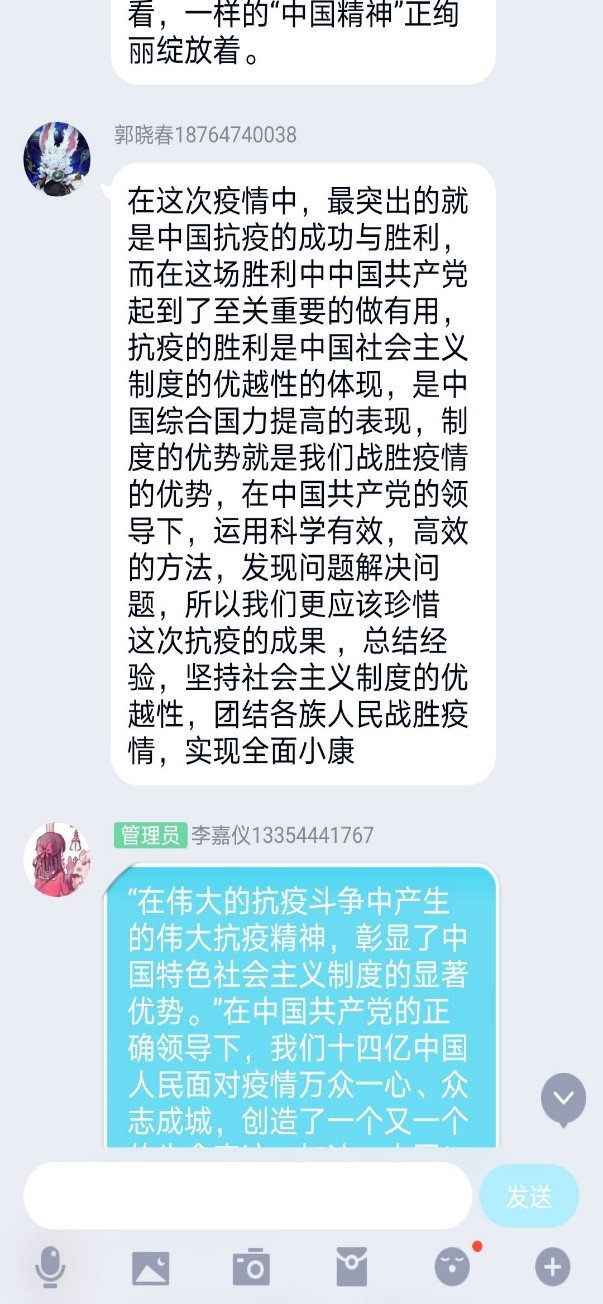Start voice input with microphone icon
The height and width of the screenshot is (1304, 603).
pos(50,1267)
